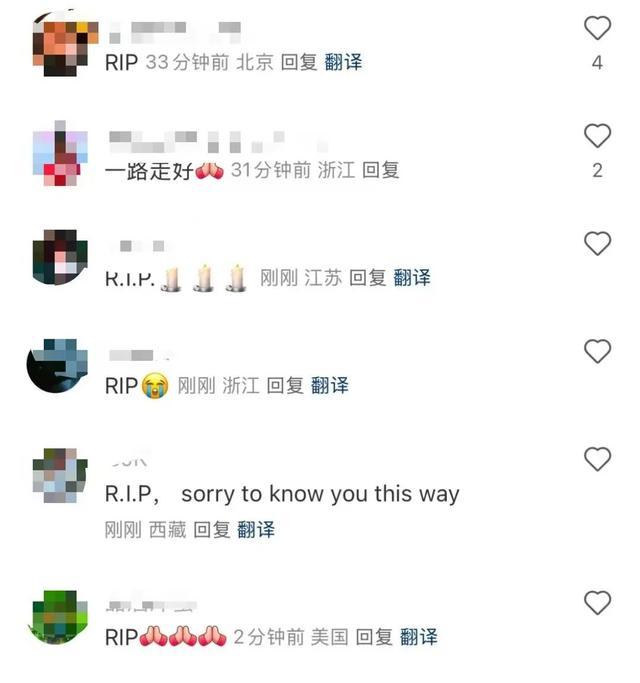Translate the RIP comment from 北京

pos(343,62)
